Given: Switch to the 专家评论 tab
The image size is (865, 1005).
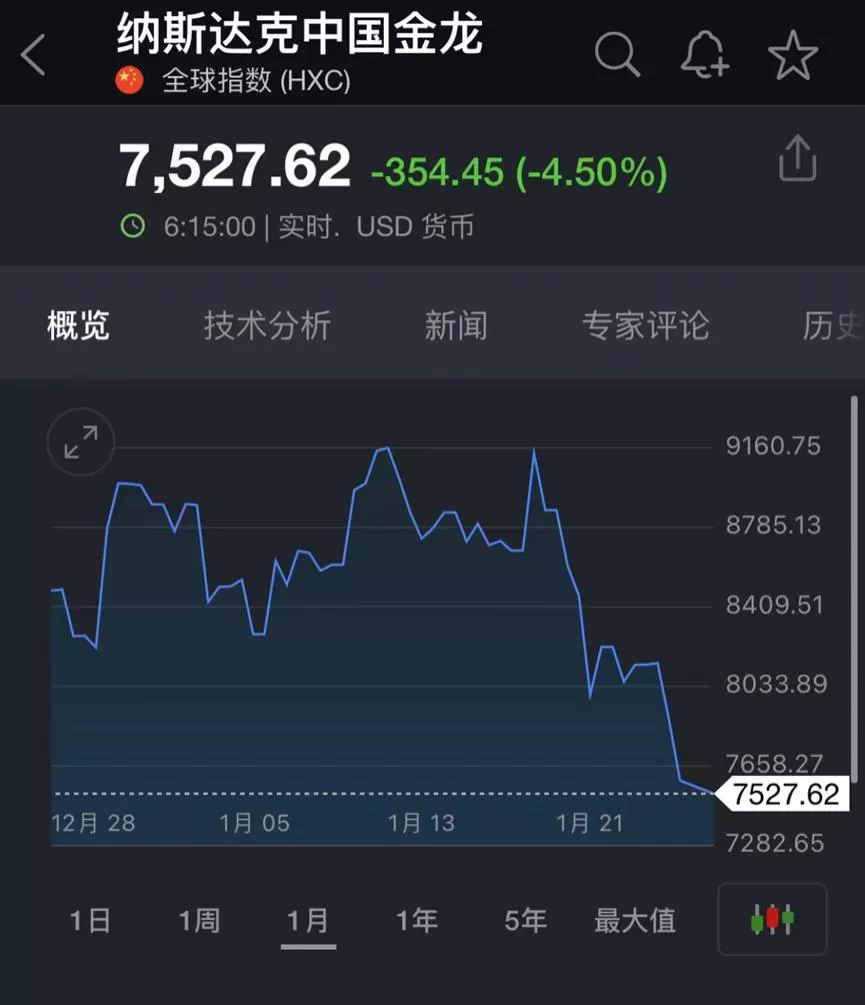Looking at the screenshot, I should coord(646,326).
